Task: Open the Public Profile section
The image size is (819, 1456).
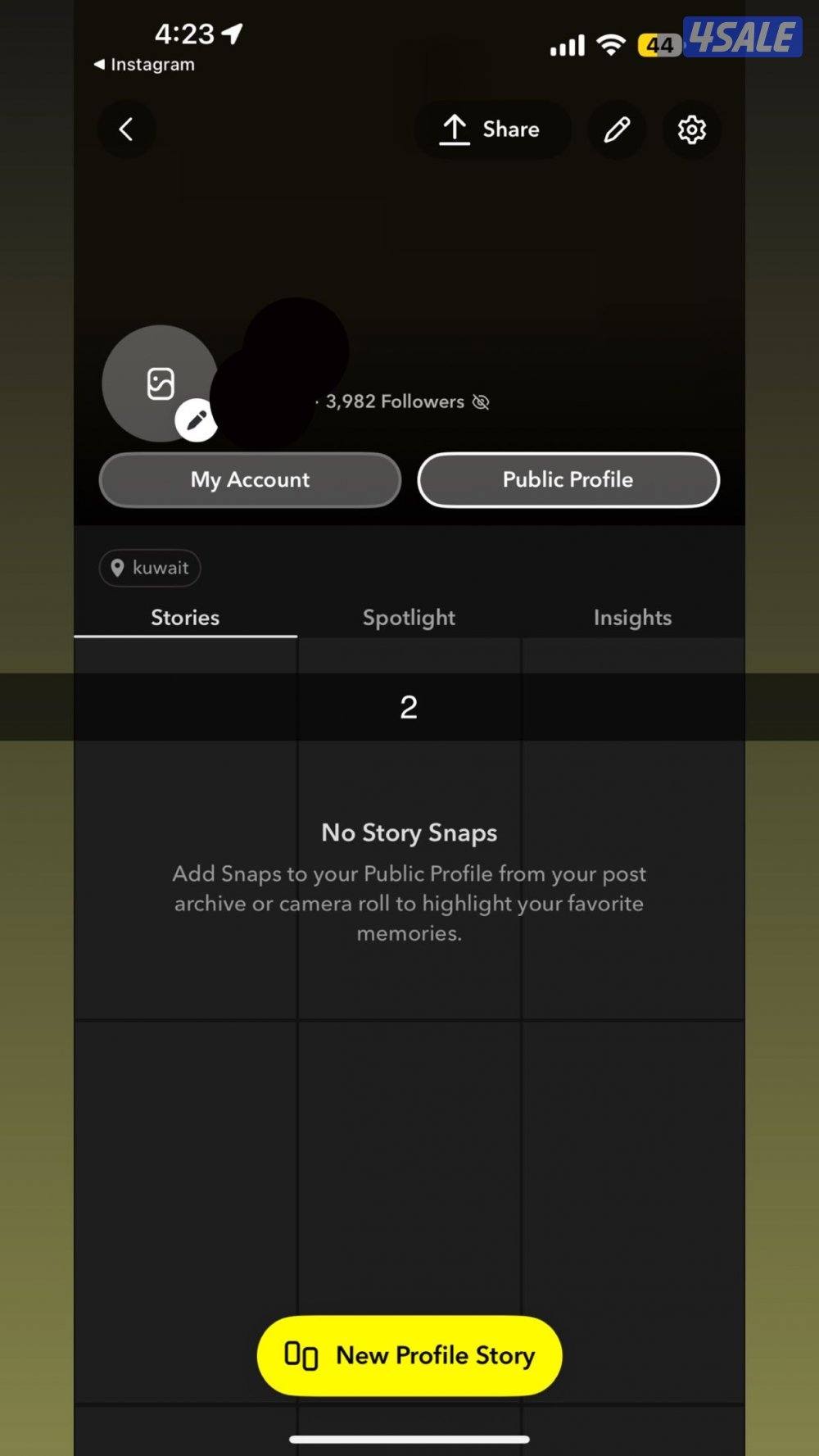Action: click(567, 479)
